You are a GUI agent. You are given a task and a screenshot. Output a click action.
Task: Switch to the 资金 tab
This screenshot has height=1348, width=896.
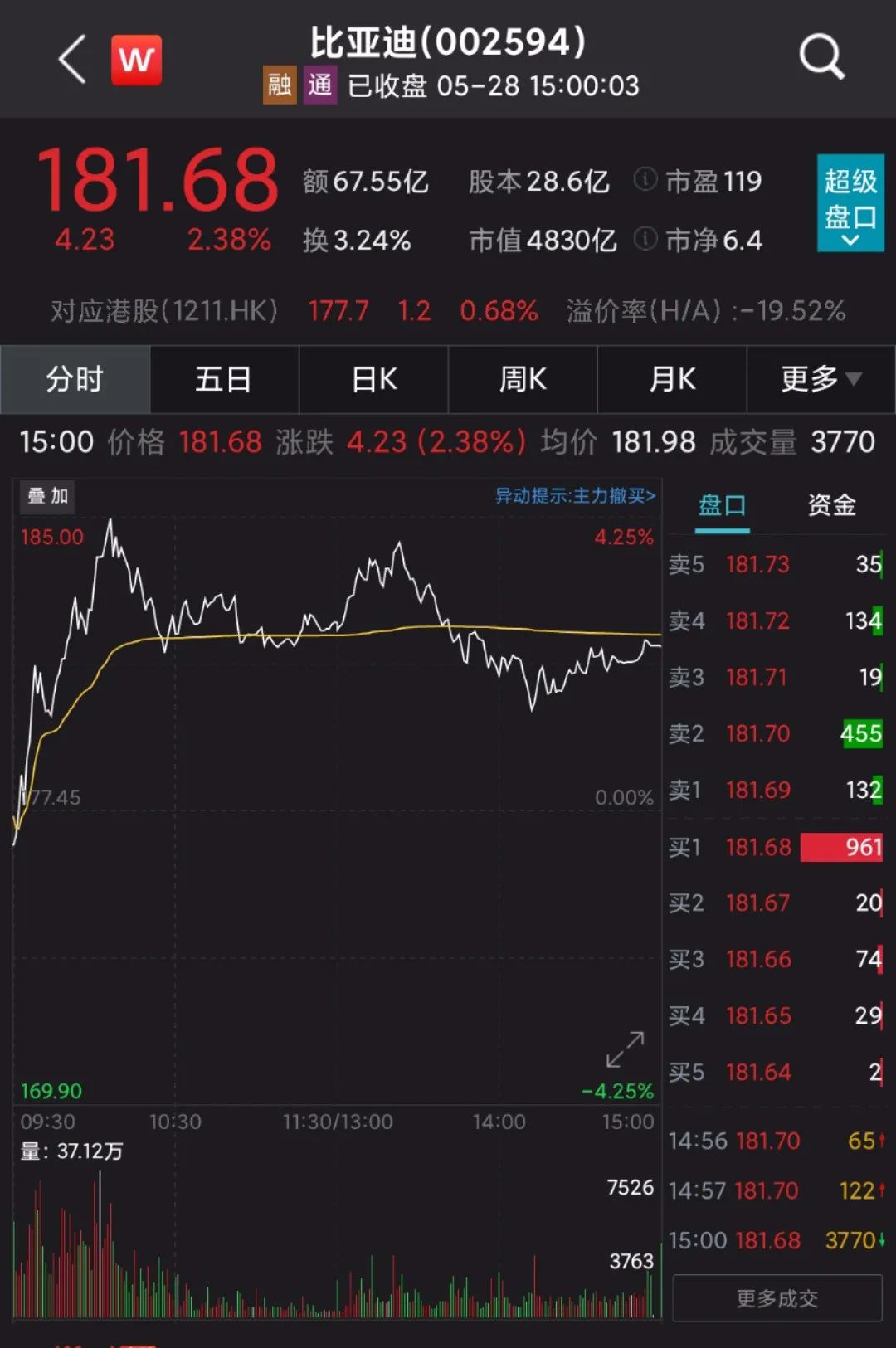(x=831, y=505)
